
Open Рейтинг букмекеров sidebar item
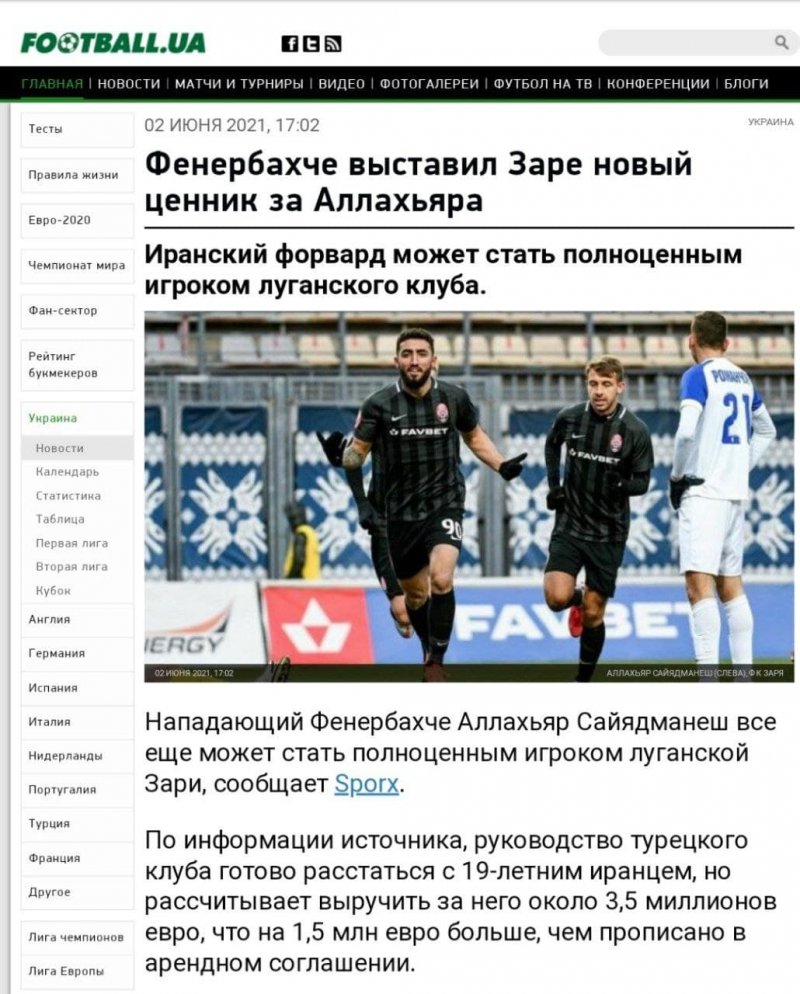[63, 364]
